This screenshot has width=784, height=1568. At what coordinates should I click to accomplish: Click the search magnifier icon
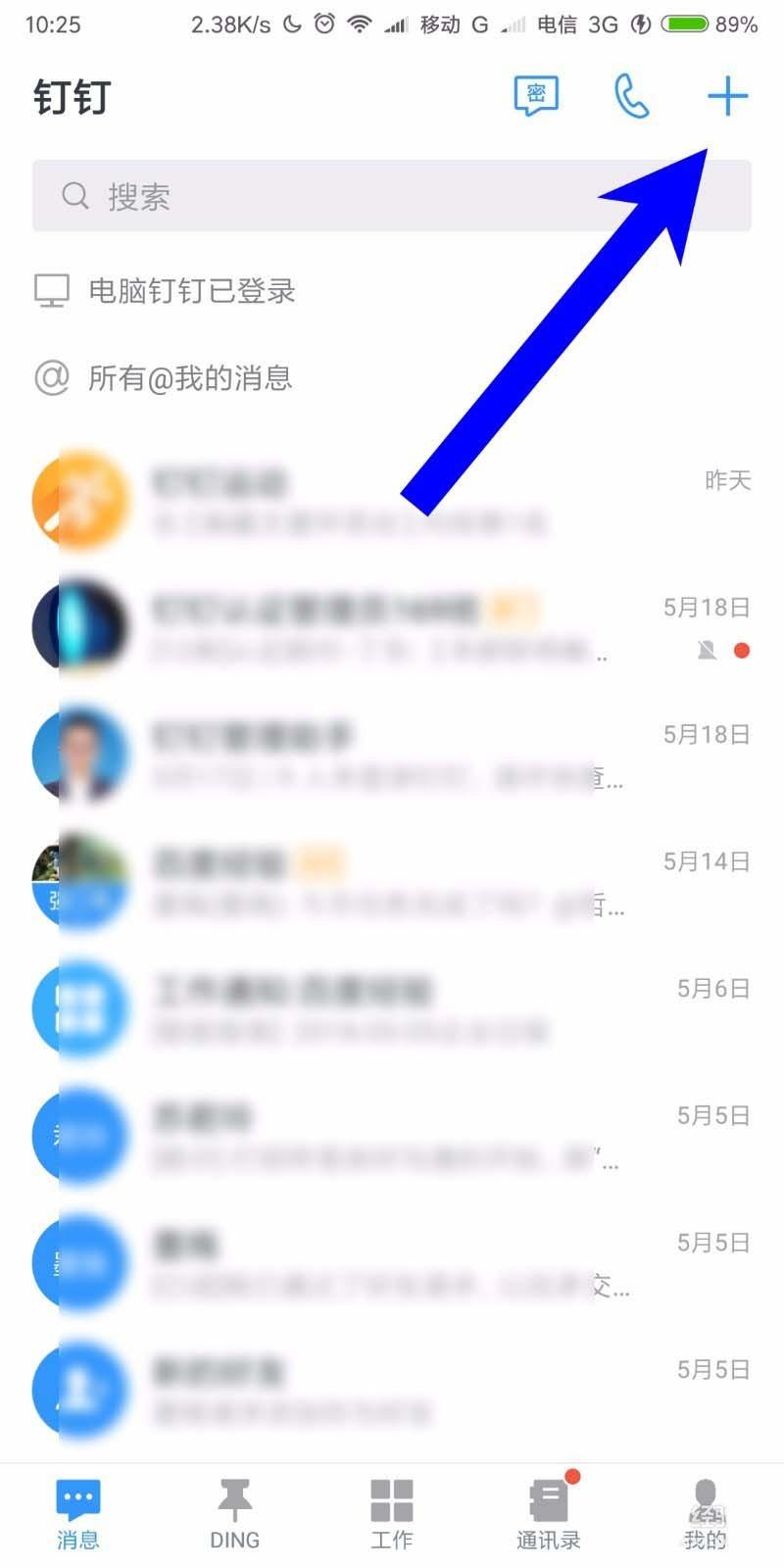point(75,196)
